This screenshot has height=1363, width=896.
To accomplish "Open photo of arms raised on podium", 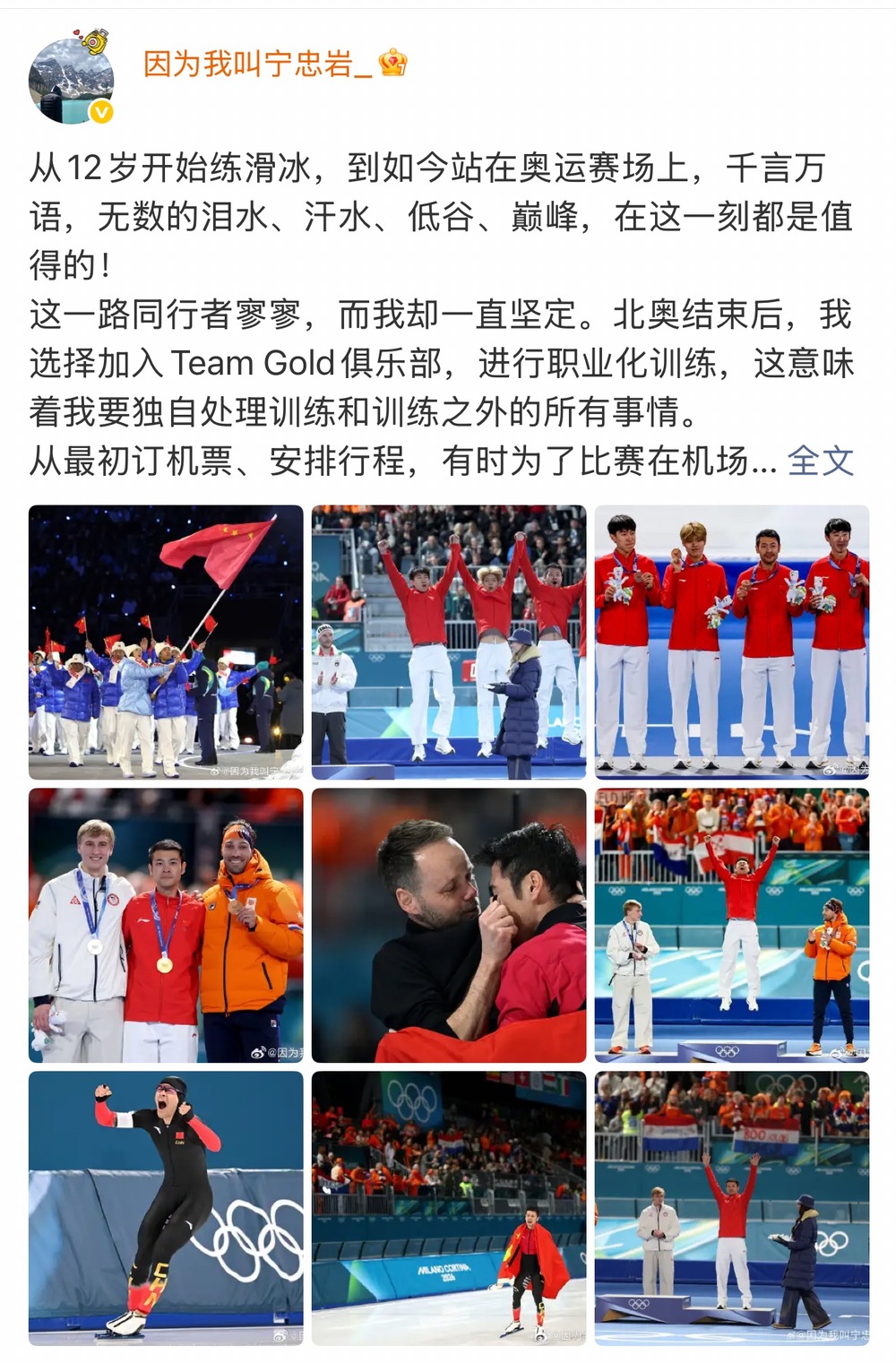I will (732, 1208).
